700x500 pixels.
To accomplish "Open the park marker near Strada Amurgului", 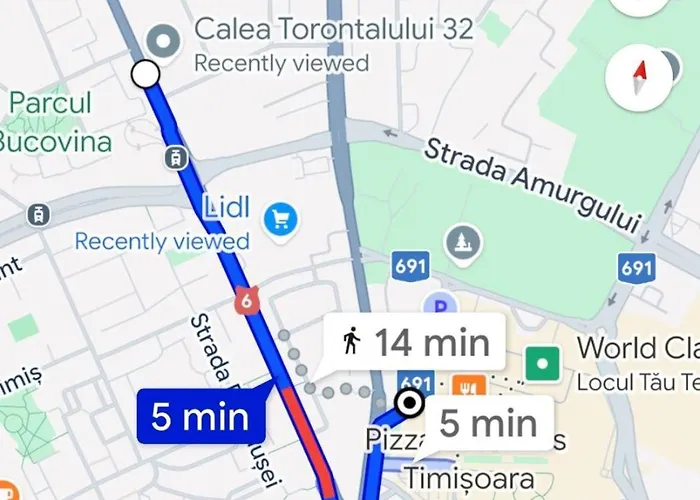I will coord(464,243).
